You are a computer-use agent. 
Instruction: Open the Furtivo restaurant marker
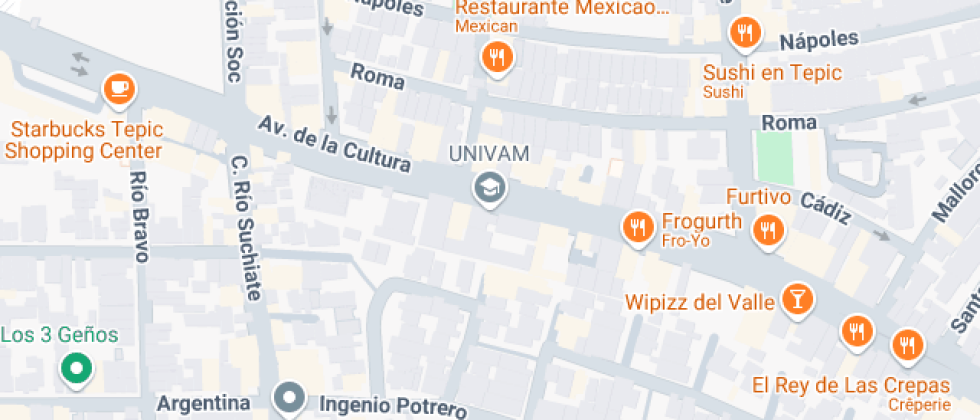(769, 232)
